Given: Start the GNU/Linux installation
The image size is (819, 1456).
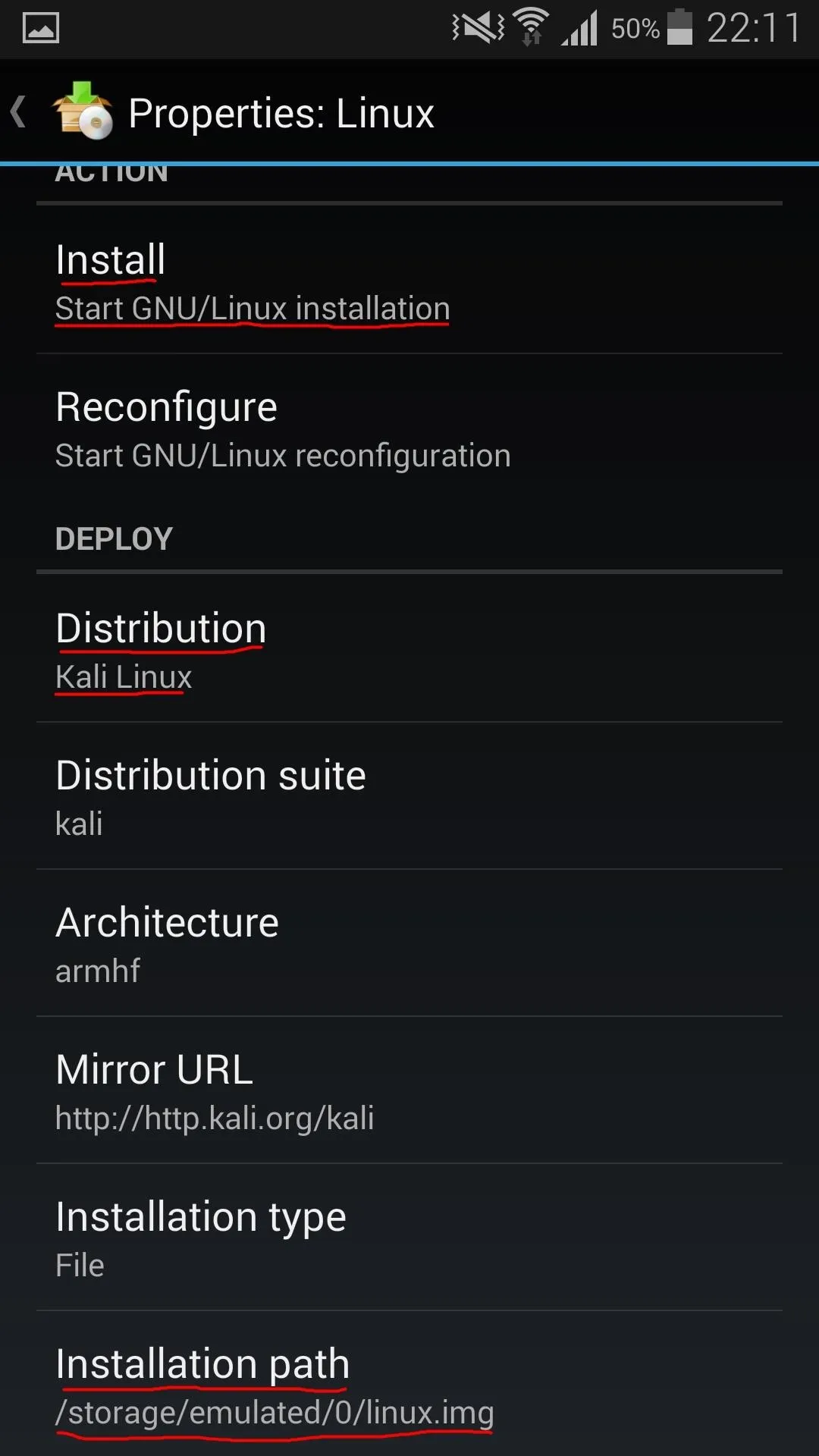Looking at the screenshot, I should pos(409,281).
